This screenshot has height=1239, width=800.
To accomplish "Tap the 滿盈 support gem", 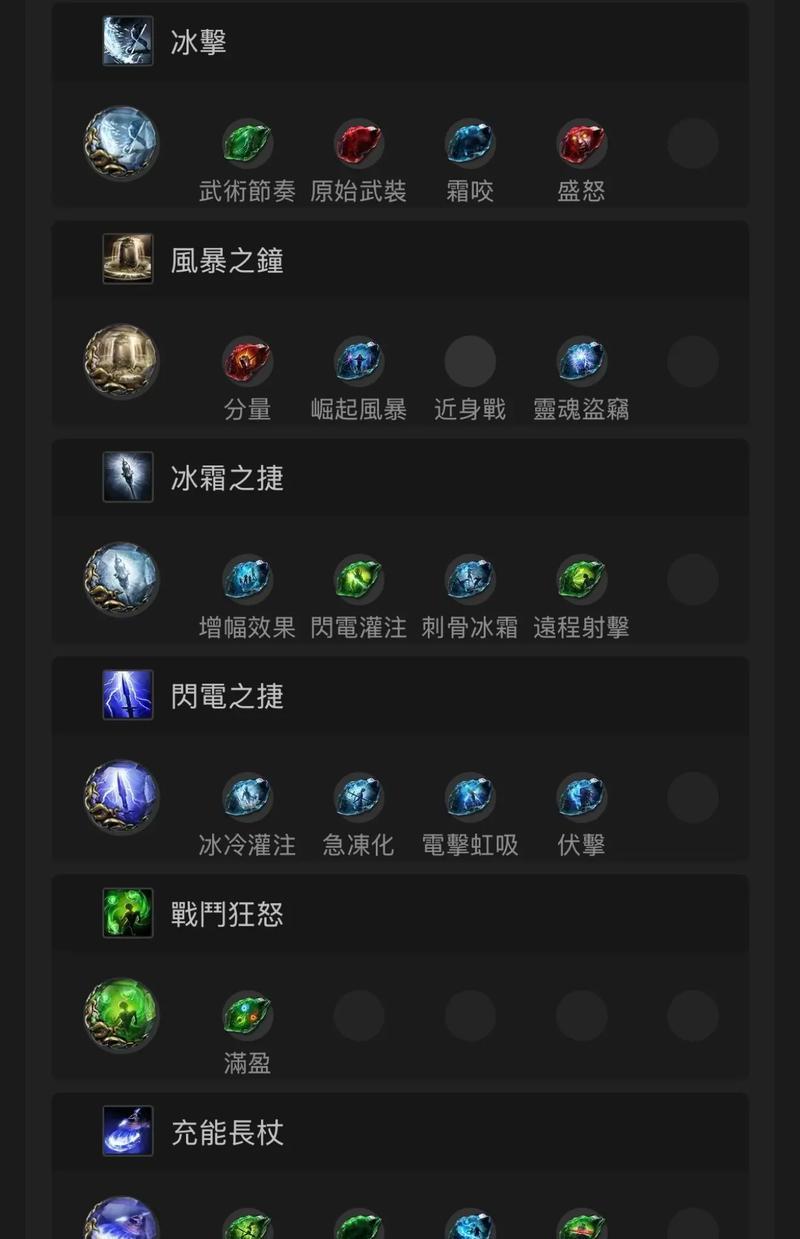I will [x=247, y=1015].
